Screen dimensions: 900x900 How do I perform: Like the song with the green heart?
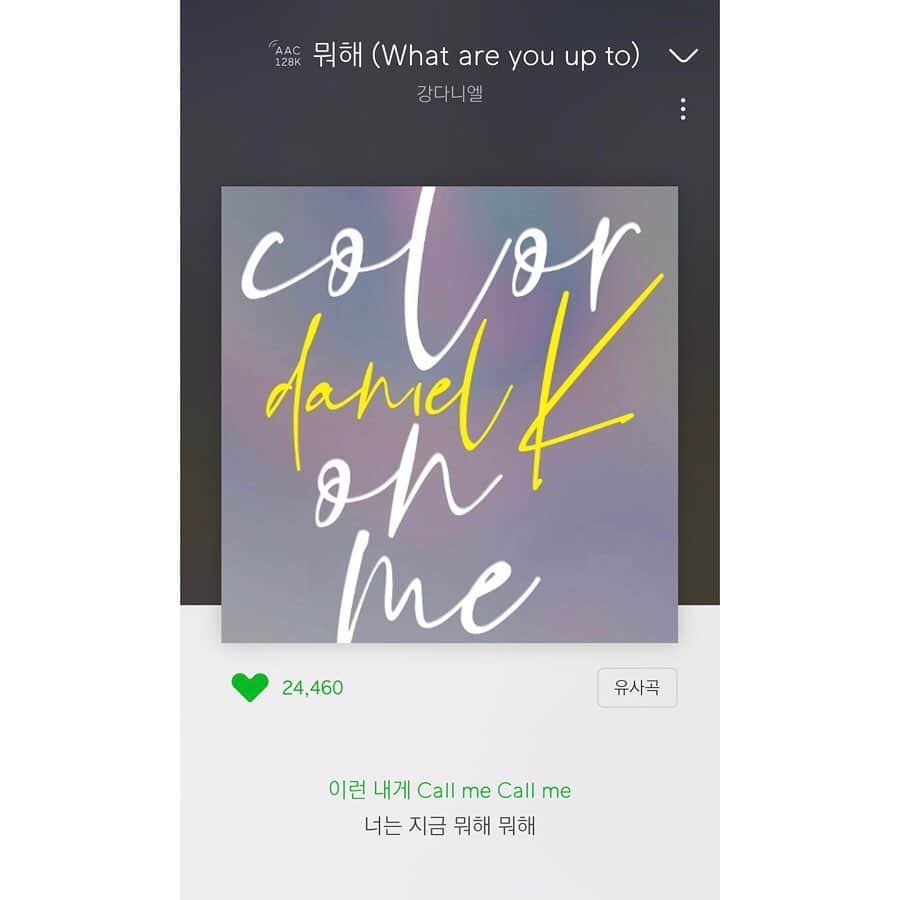tap(250, 687)
